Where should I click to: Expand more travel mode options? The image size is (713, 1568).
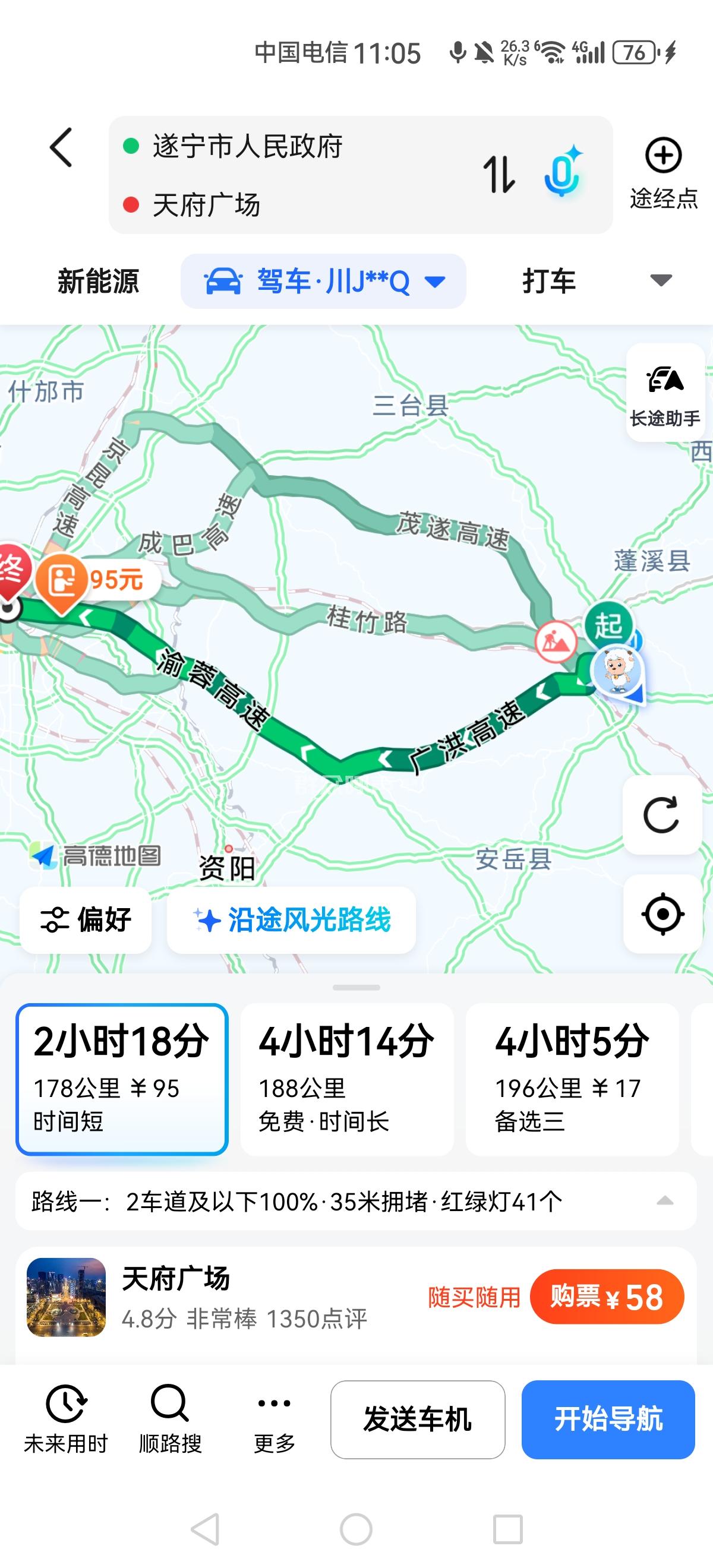click(x=661, y=280)
